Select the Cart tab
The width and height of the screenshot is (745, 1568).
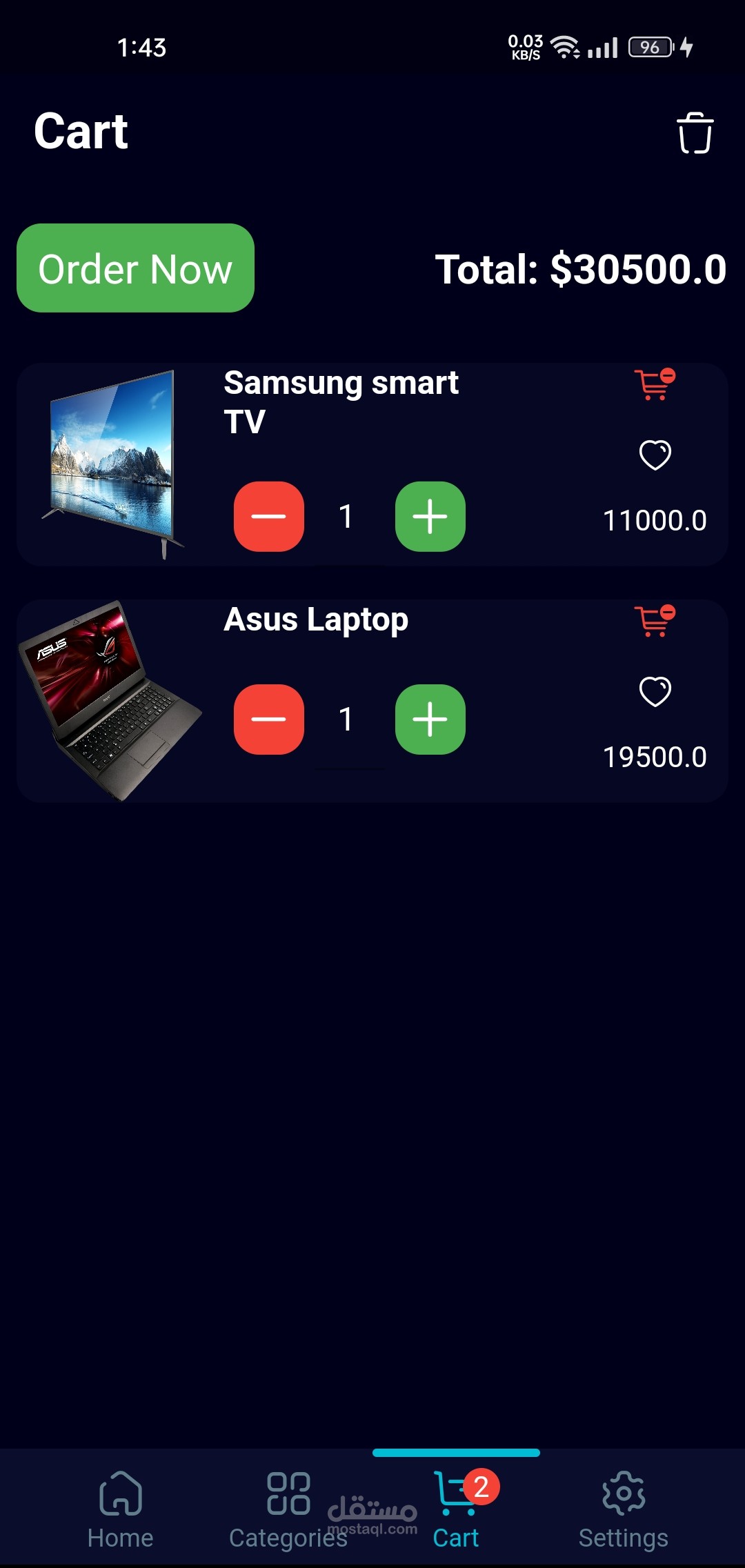[456, 1509]
